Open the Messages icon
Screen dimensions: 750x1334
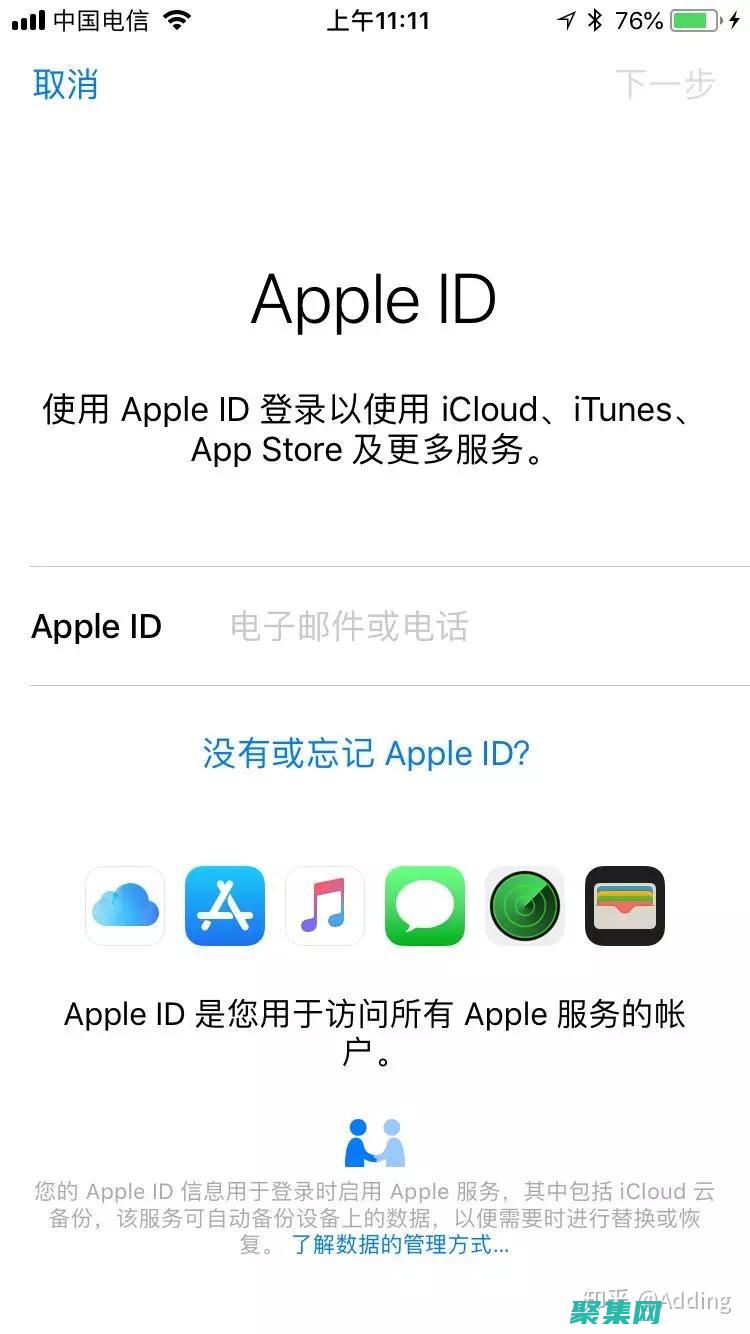click(x=424, y=907)
